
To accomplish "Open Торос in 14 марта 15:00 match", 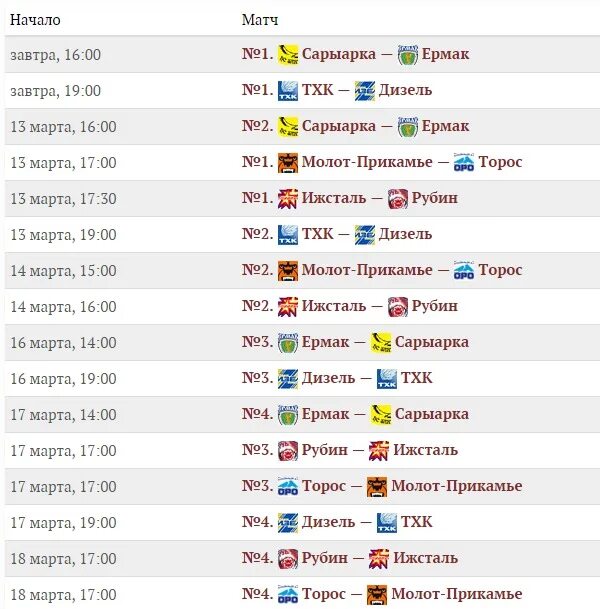I will click(x=500, y=270).
